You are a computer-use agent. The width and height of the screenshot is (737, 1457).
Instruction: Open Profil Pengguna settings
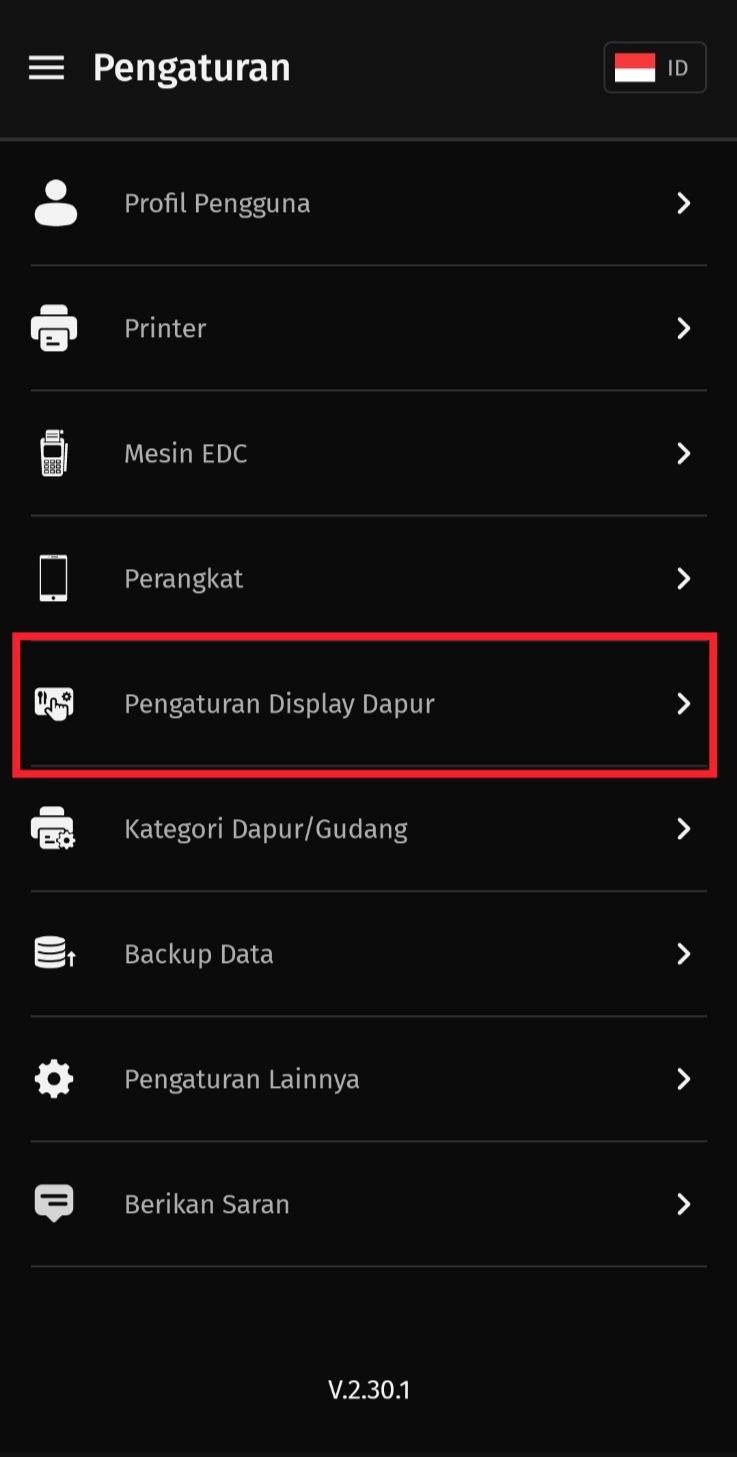coord(368,204)
